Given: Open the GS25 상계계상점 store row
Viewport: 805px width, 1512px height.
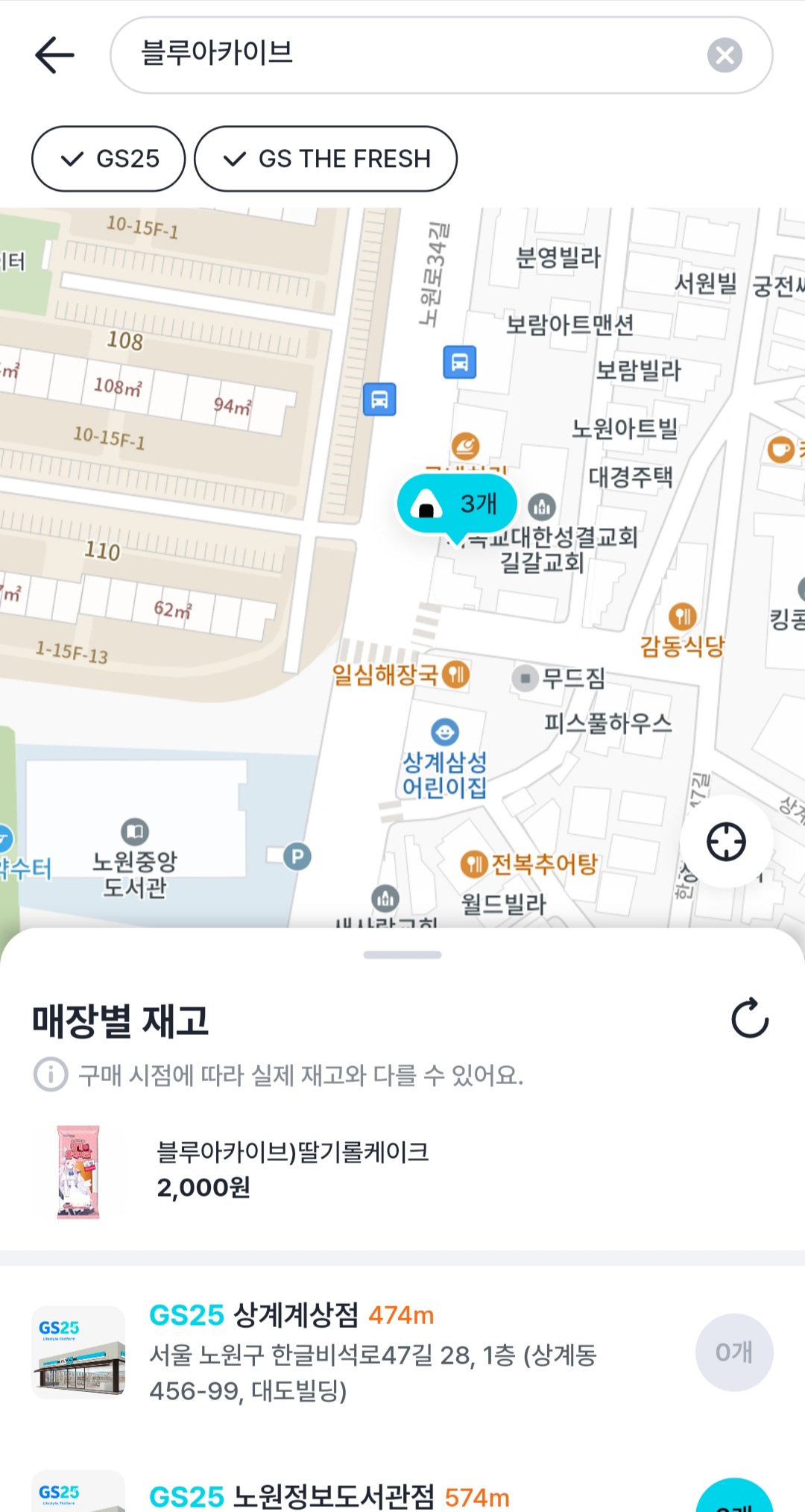Looking at the screenshot, I should tap(373, 1351).
